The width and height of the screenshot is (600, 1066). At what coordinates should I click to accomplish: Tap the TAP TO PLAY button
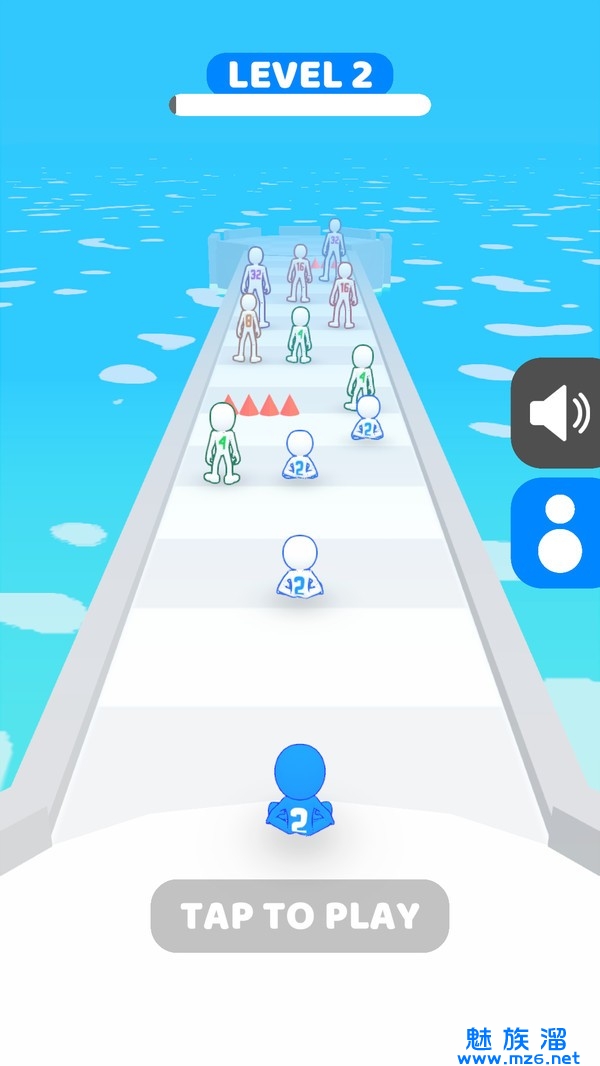300,915
